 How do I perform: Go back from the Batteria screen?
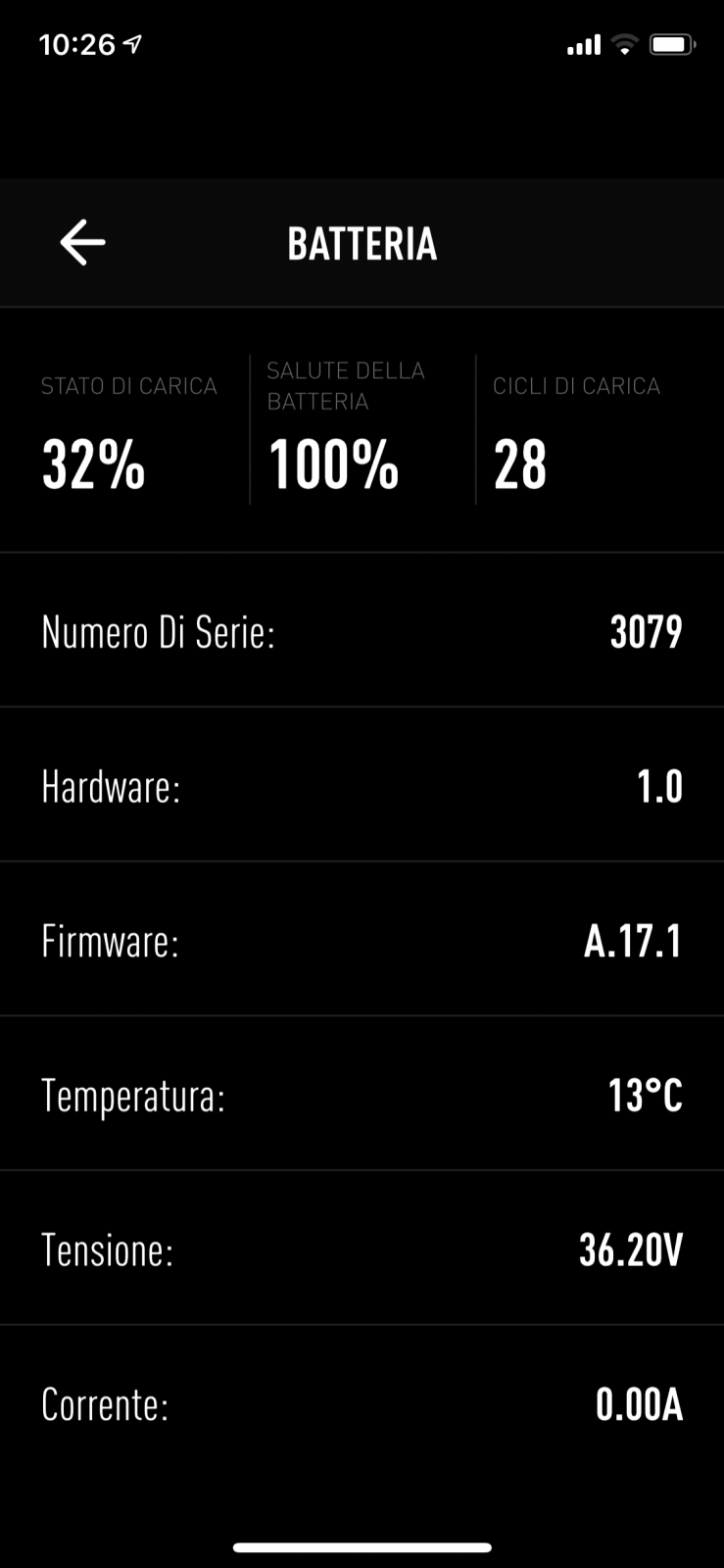tap(82, 242)
